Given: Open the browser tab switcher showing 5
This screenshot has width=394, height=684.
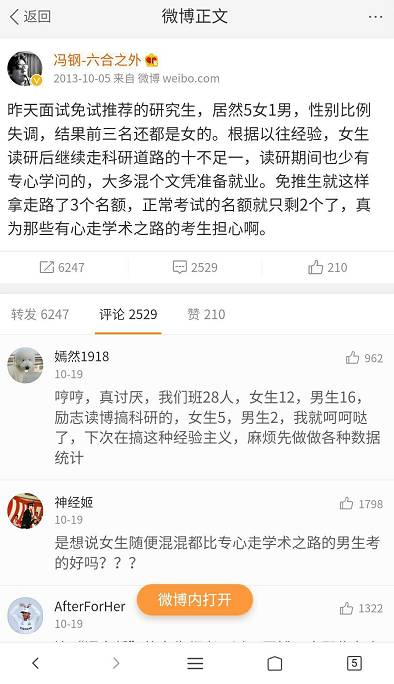Looking at the screenshot, I should click(x=354, y=663).
